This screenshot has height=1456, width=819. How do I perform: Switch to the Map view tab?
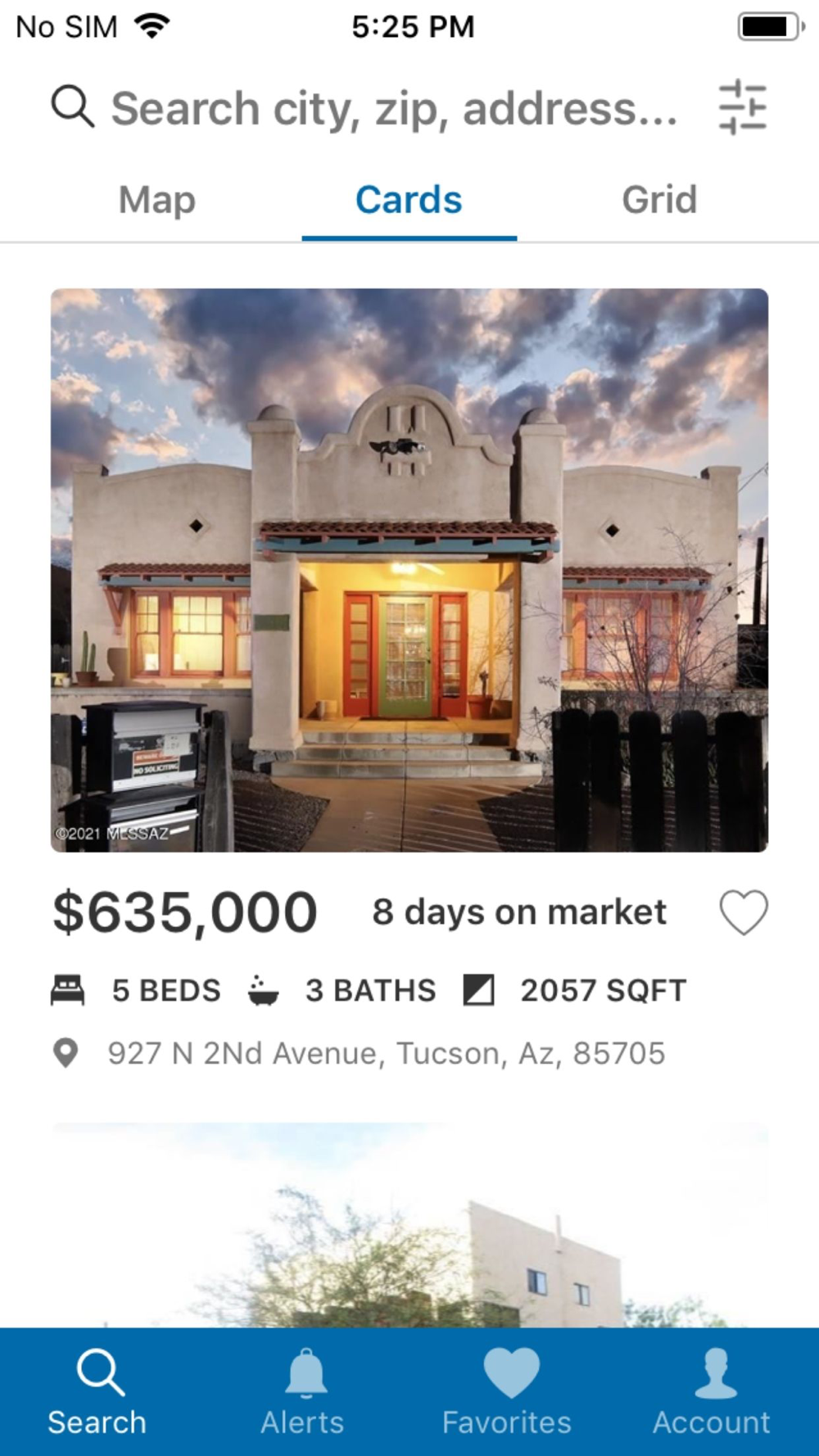[x=157, y=200]
